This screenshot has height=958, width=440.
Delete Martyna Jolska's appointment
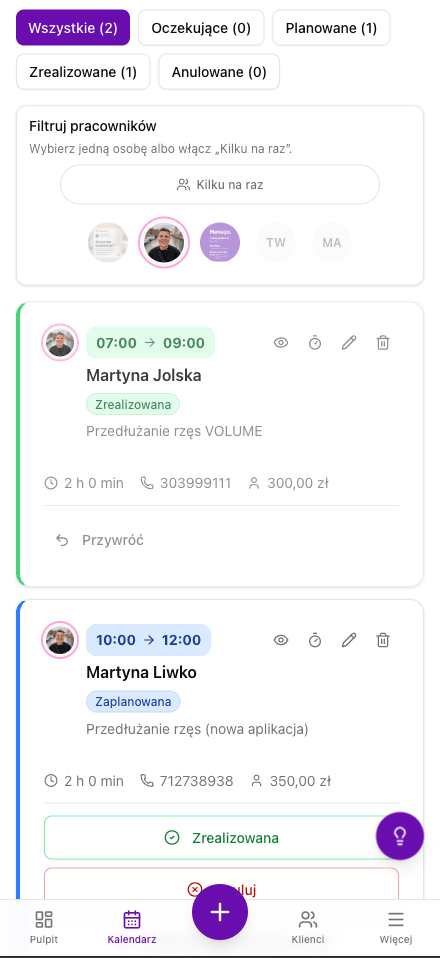pyautogui.click(x=383, y=343)
